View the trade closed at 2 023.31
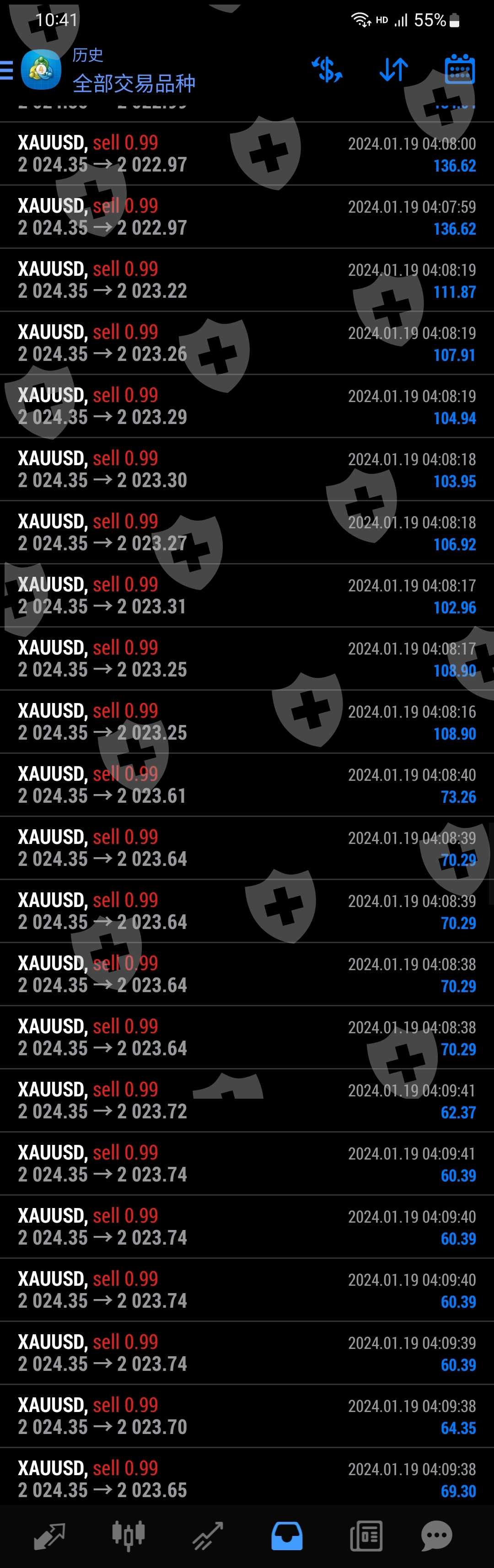 pyautogui.click(x=247, y=595)
